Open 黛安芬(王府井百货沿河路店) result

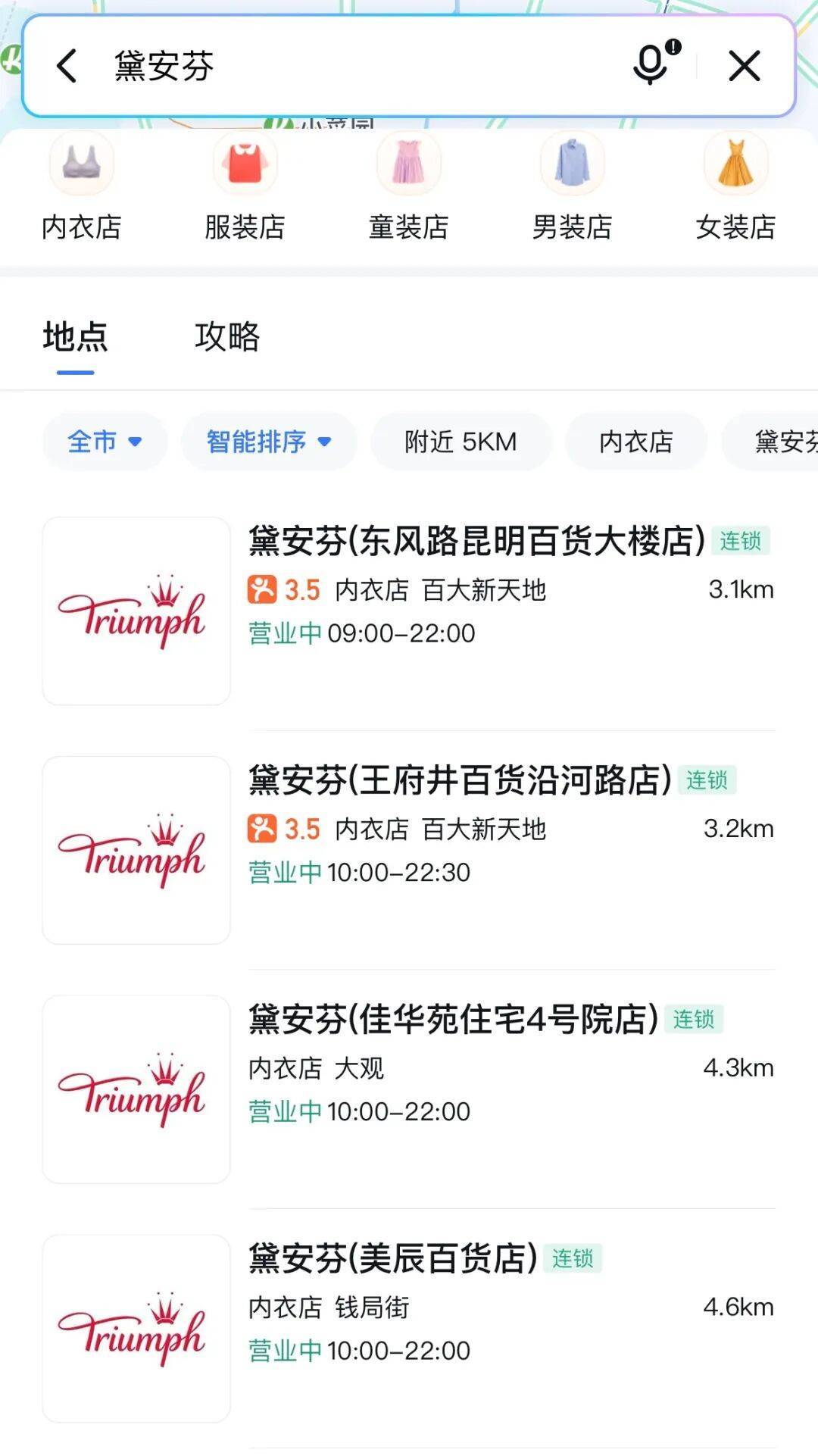click(x=460, y=780)
